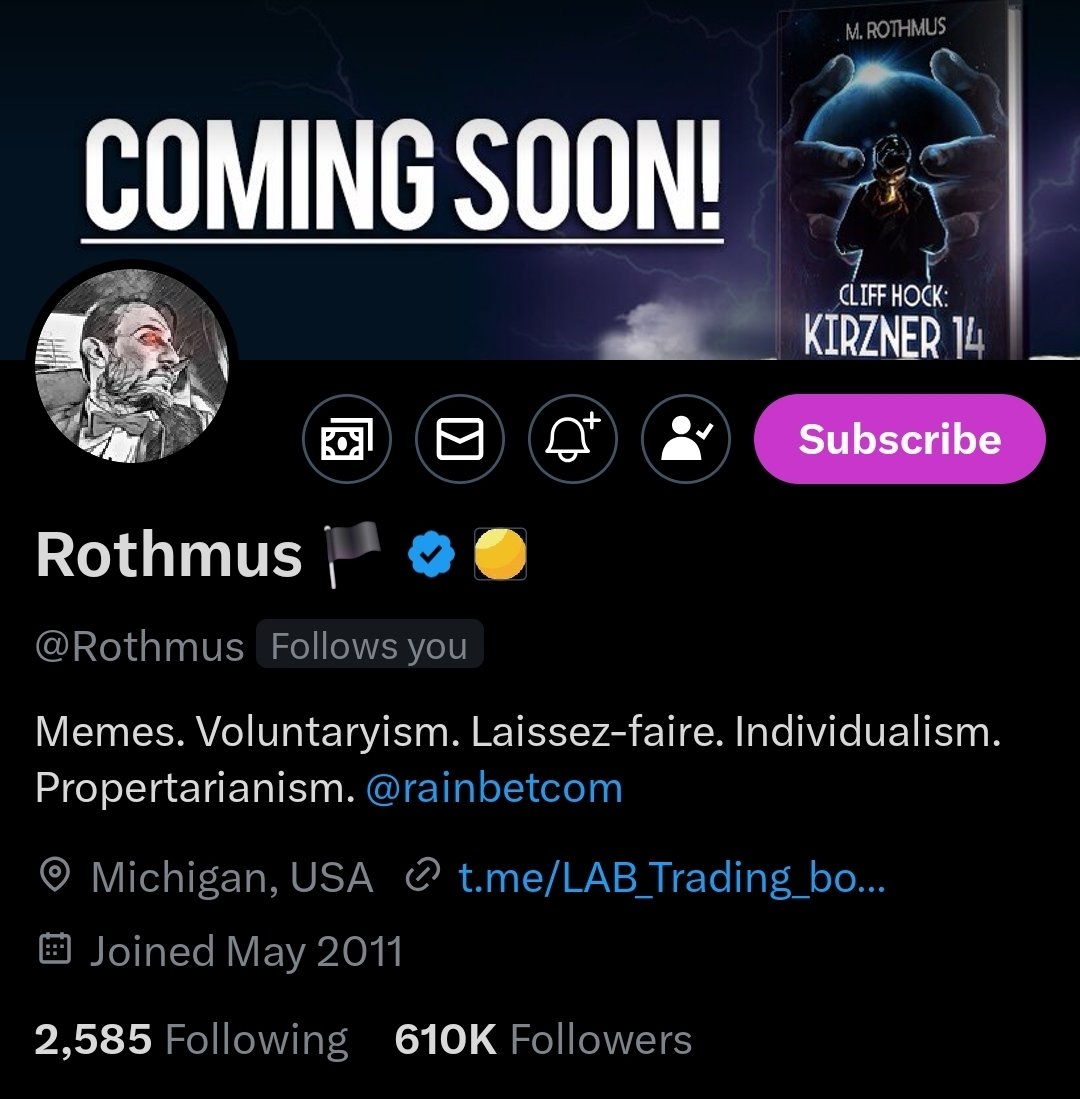Subscribe to Rothmus
This screenshot has width=1080, height=1099.
899,439
